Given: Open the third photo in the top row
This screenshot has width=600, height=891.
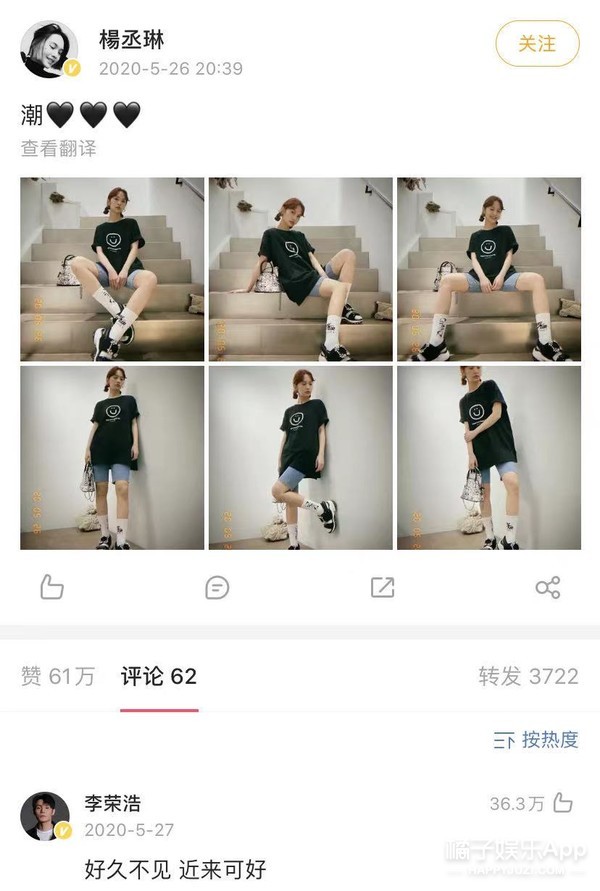Looking at the screenshot, I should pos(488,269).
